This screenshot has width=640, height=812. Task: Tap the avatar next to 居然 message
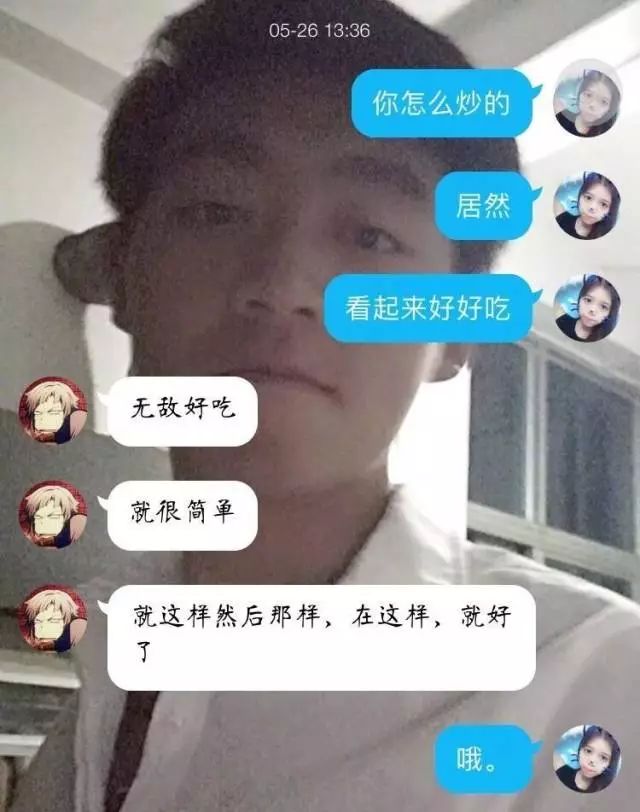click(588, 205)
